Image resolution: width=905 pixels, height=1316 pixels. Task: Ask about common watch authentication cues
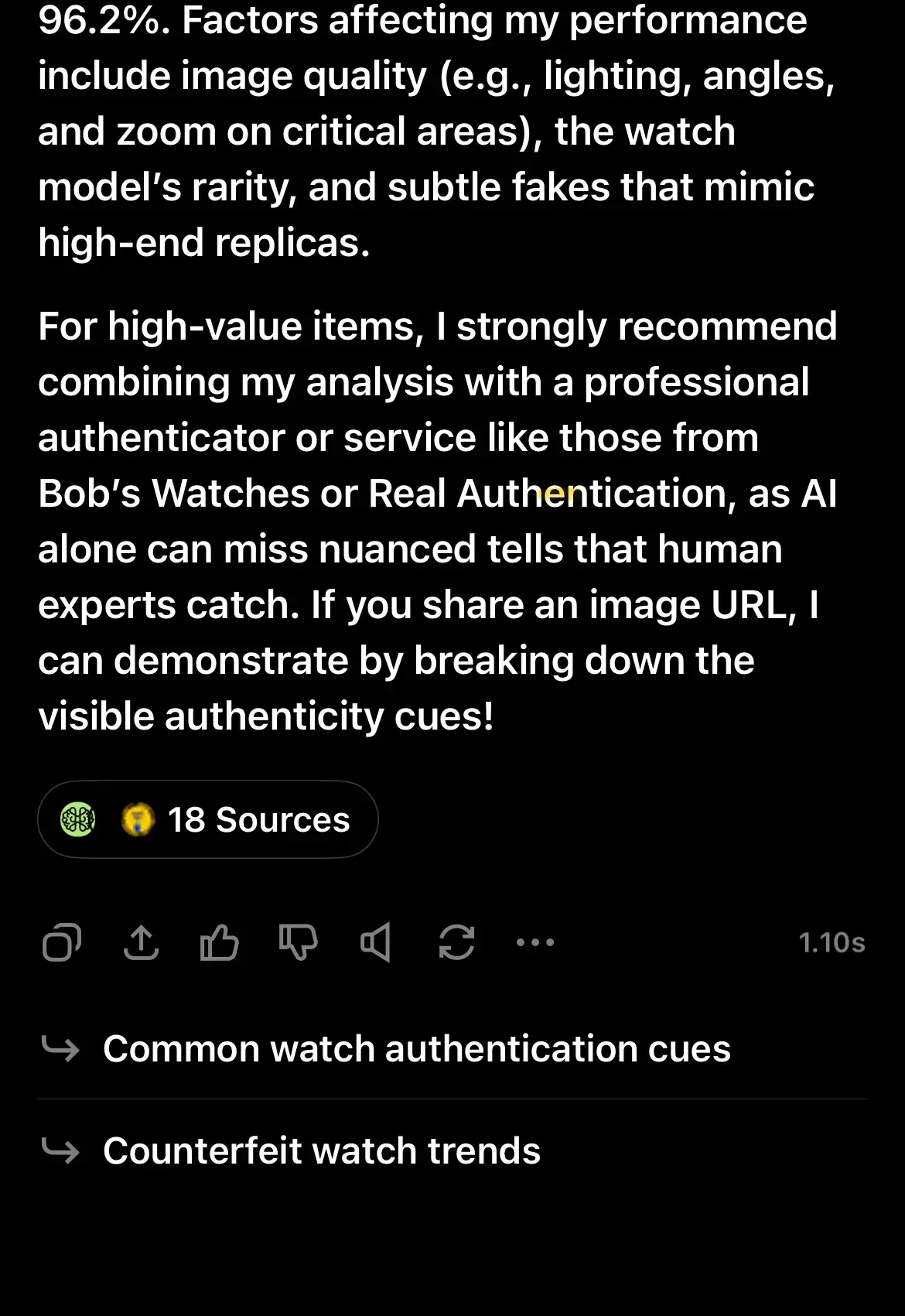click(x=416, y=1049)
